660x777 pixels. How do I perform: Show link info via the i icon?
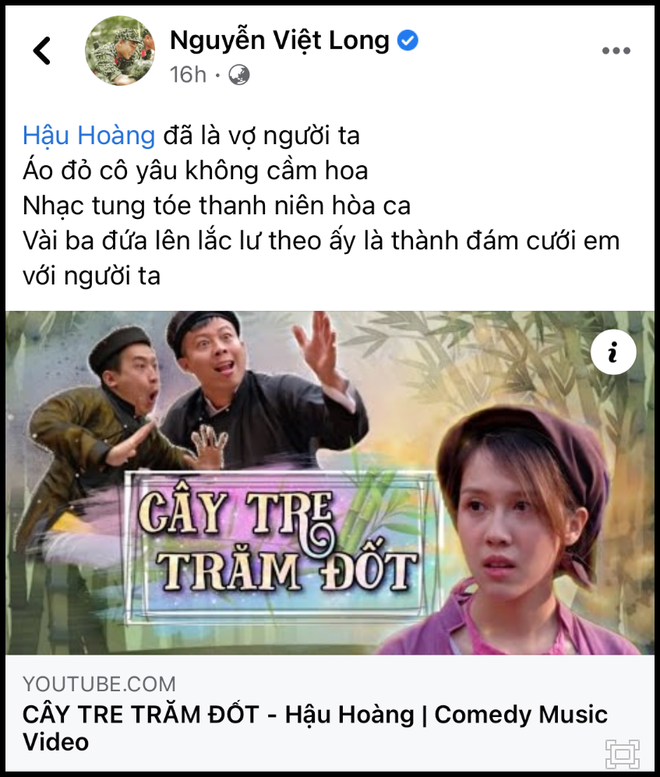[613, 351]
